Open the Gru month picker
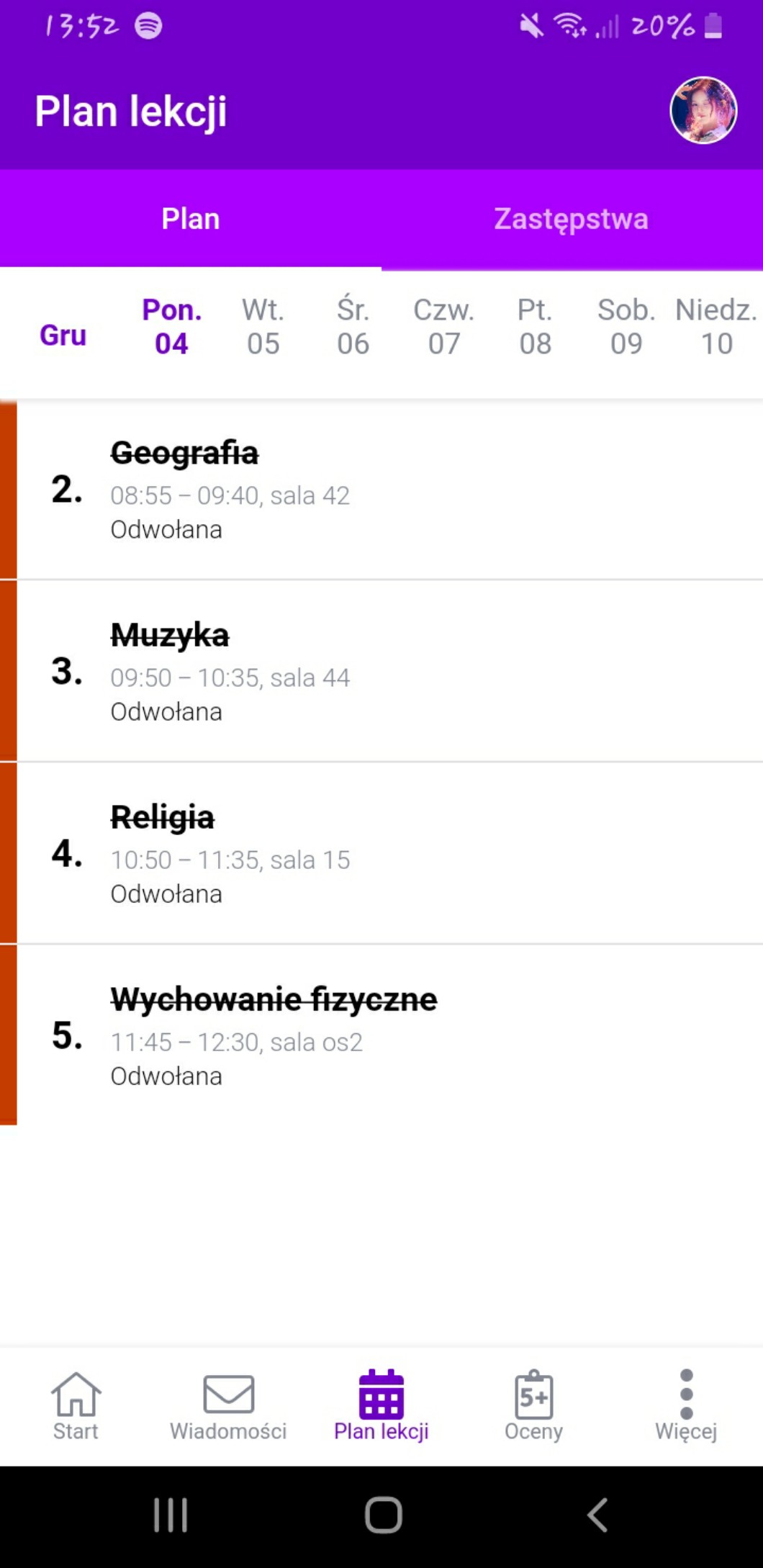This screenshot has width=763, height=1568. pyautogui.click(x=63, y=335)
